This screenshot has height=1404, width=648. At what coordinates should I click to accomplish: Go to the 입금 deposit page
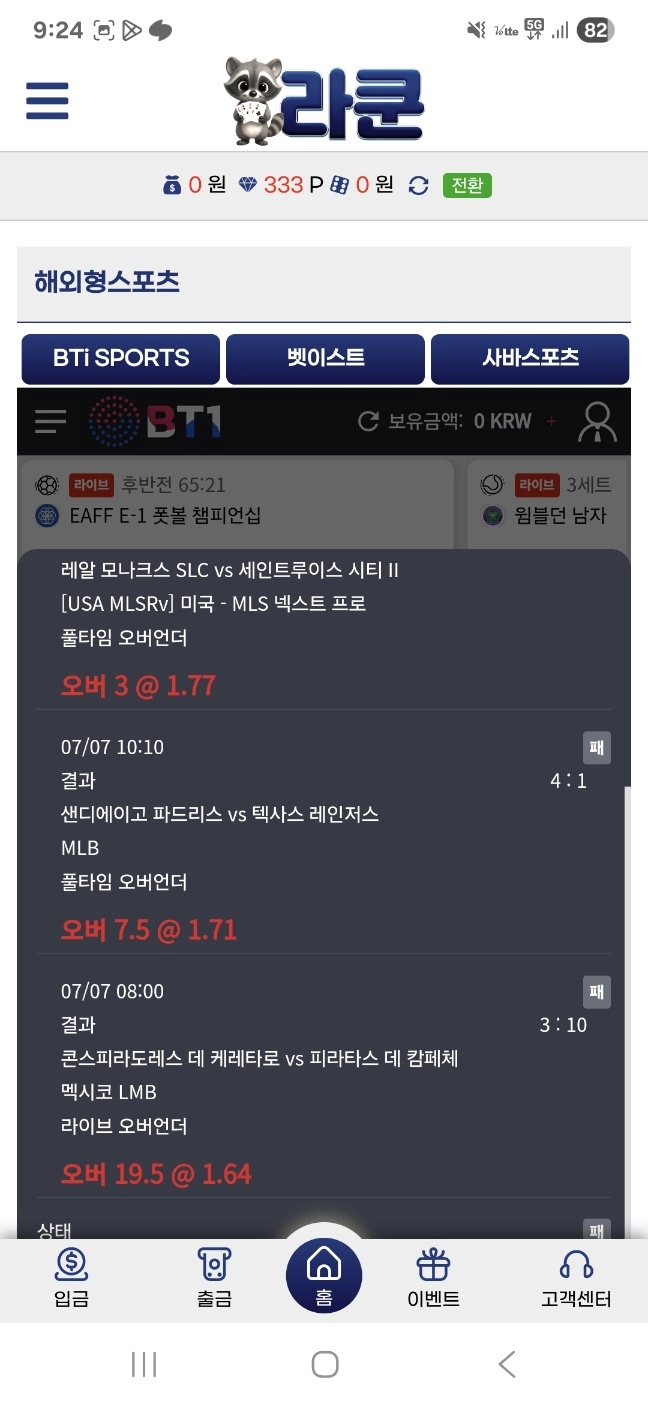(x=72, y=1279)
